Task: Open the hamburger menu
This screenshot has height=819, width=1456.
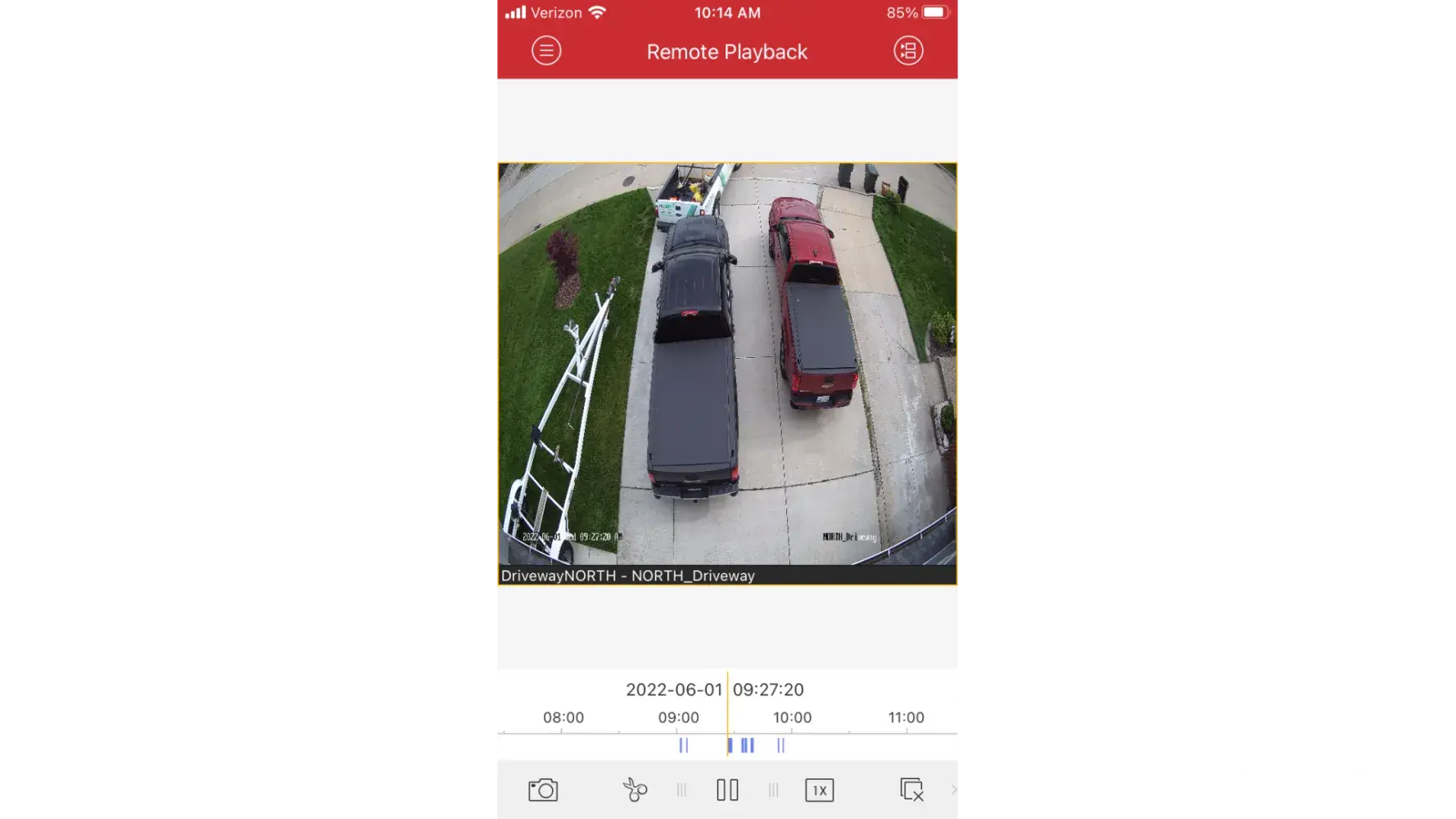Action: coord(546,51)
